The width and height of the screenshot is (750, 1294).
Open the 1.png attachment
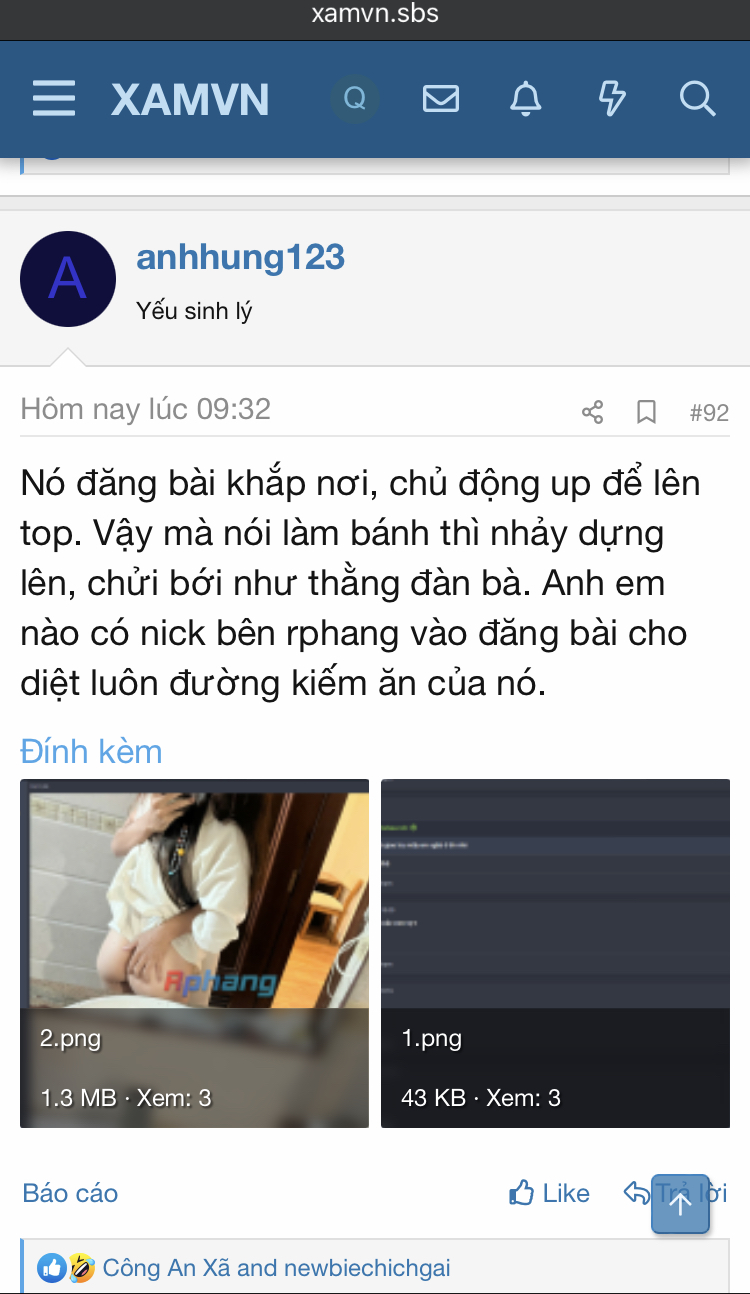click(x=555, y=953)
